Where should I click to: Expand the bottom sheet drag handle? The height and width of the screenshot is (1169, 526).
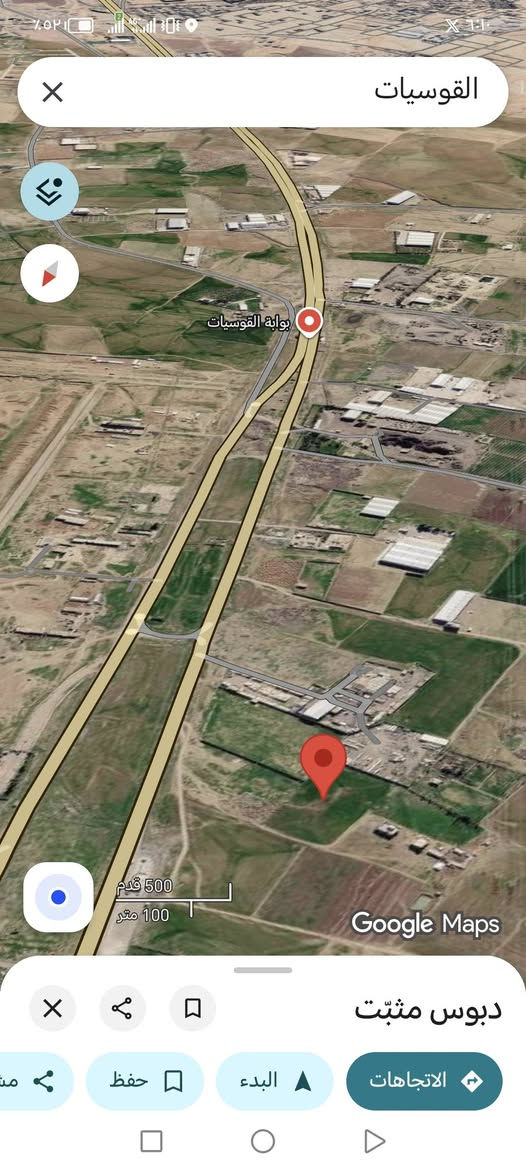pos(263,970)
